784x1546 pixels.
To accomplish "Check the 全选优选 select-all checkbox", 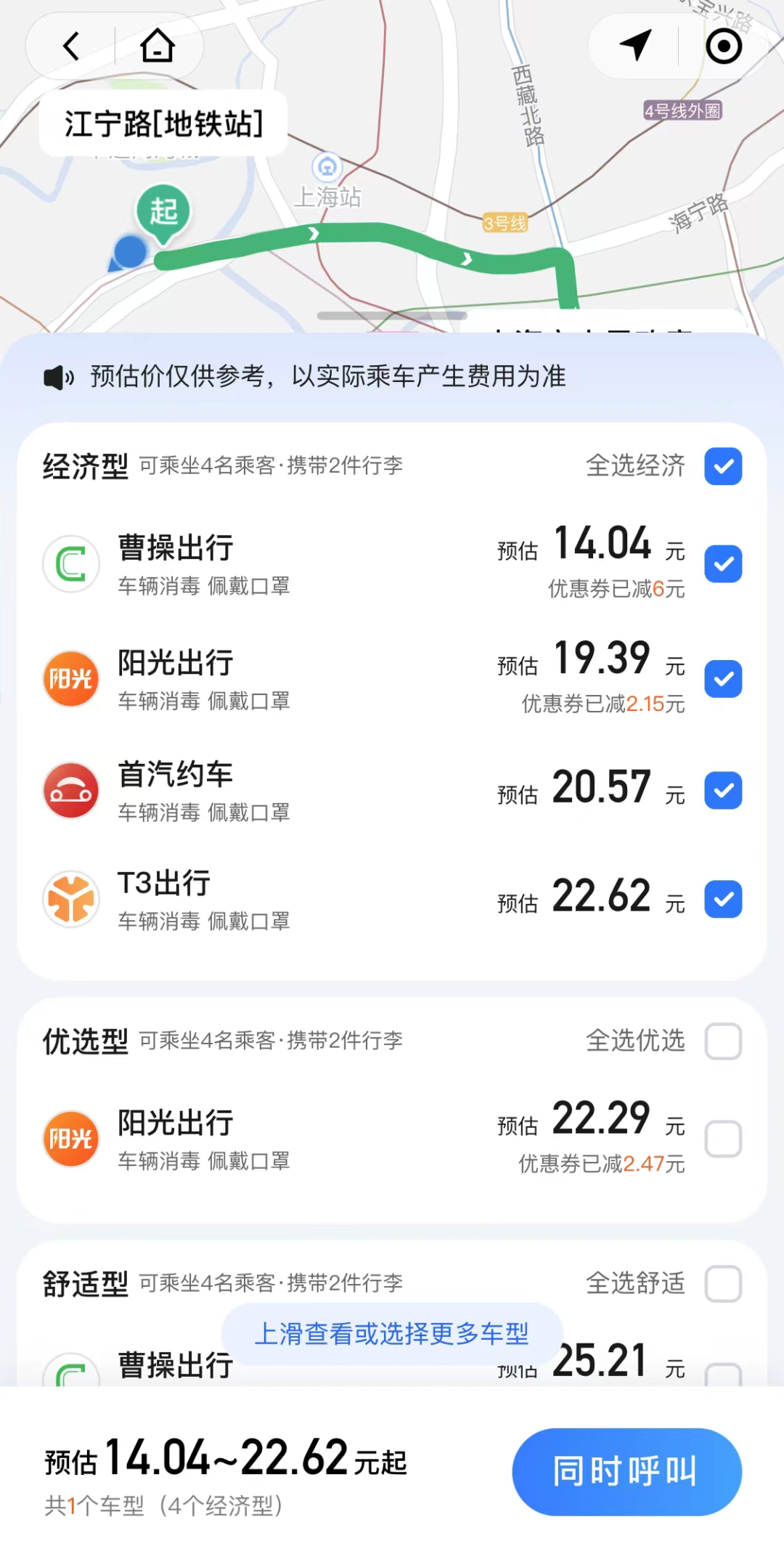I will (723, 1041).
